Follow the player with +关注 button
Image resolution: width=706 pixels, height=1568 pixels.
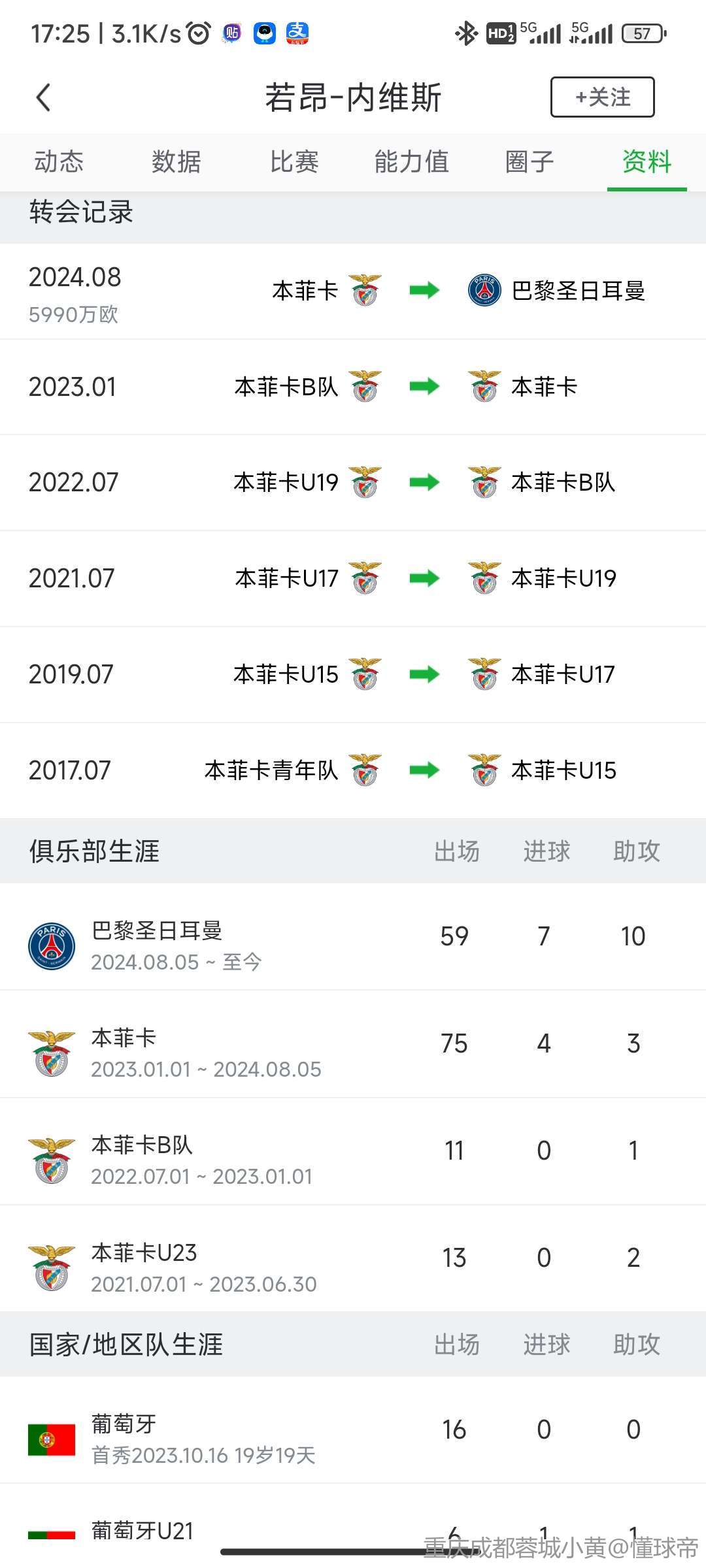(602, 97)
